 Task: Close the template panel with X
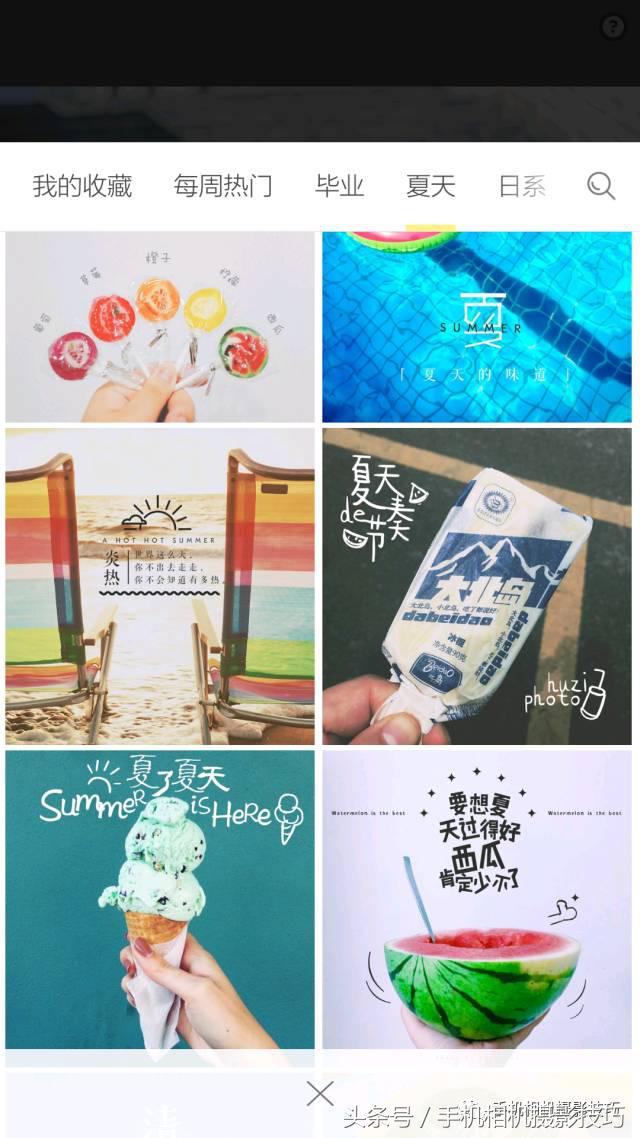[320, 1093]
